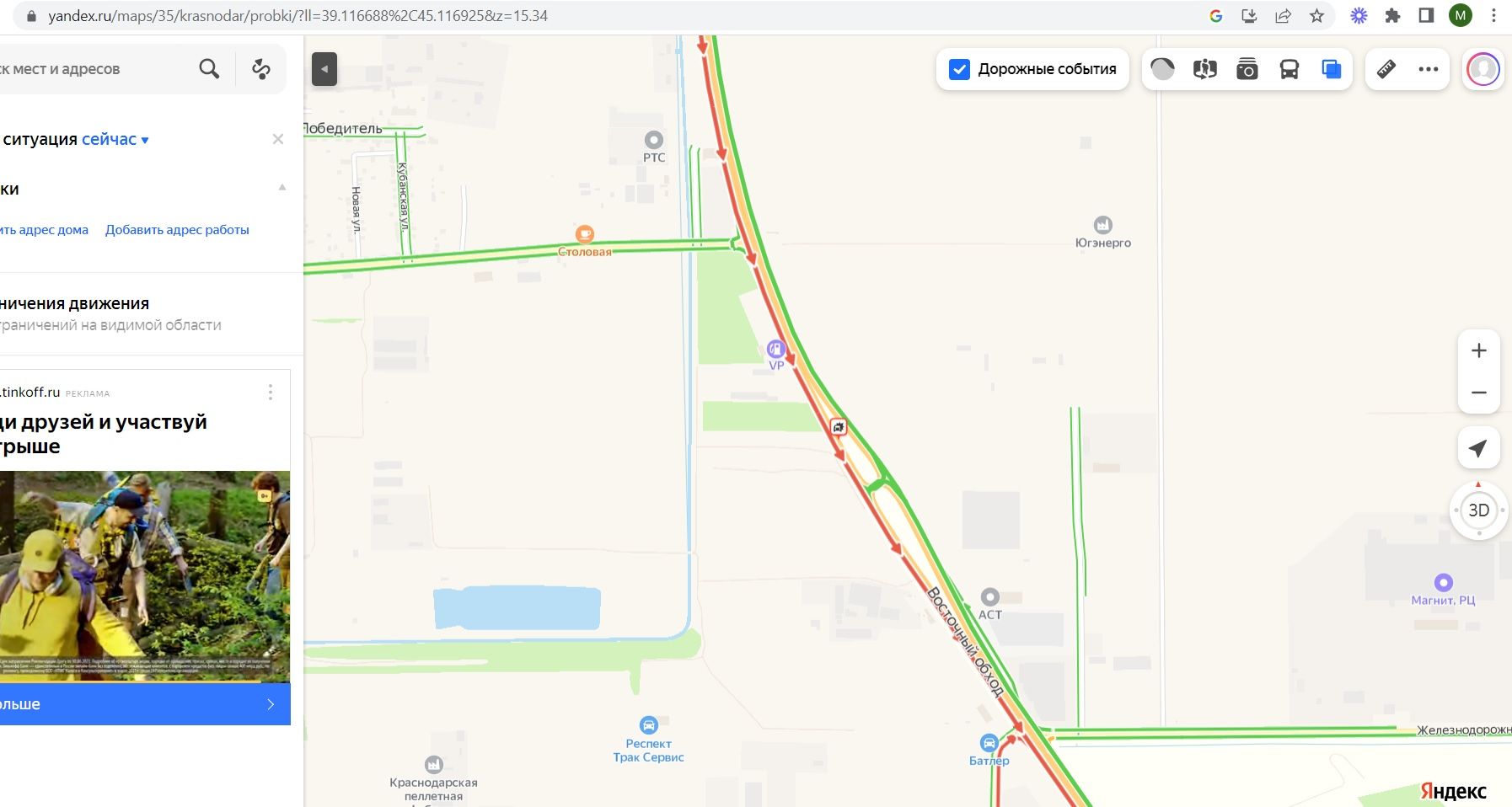Viewport: 1512px width, 807px height.
Task: Tap Добавить адрес работы link
Action: (x=177, y=230)
